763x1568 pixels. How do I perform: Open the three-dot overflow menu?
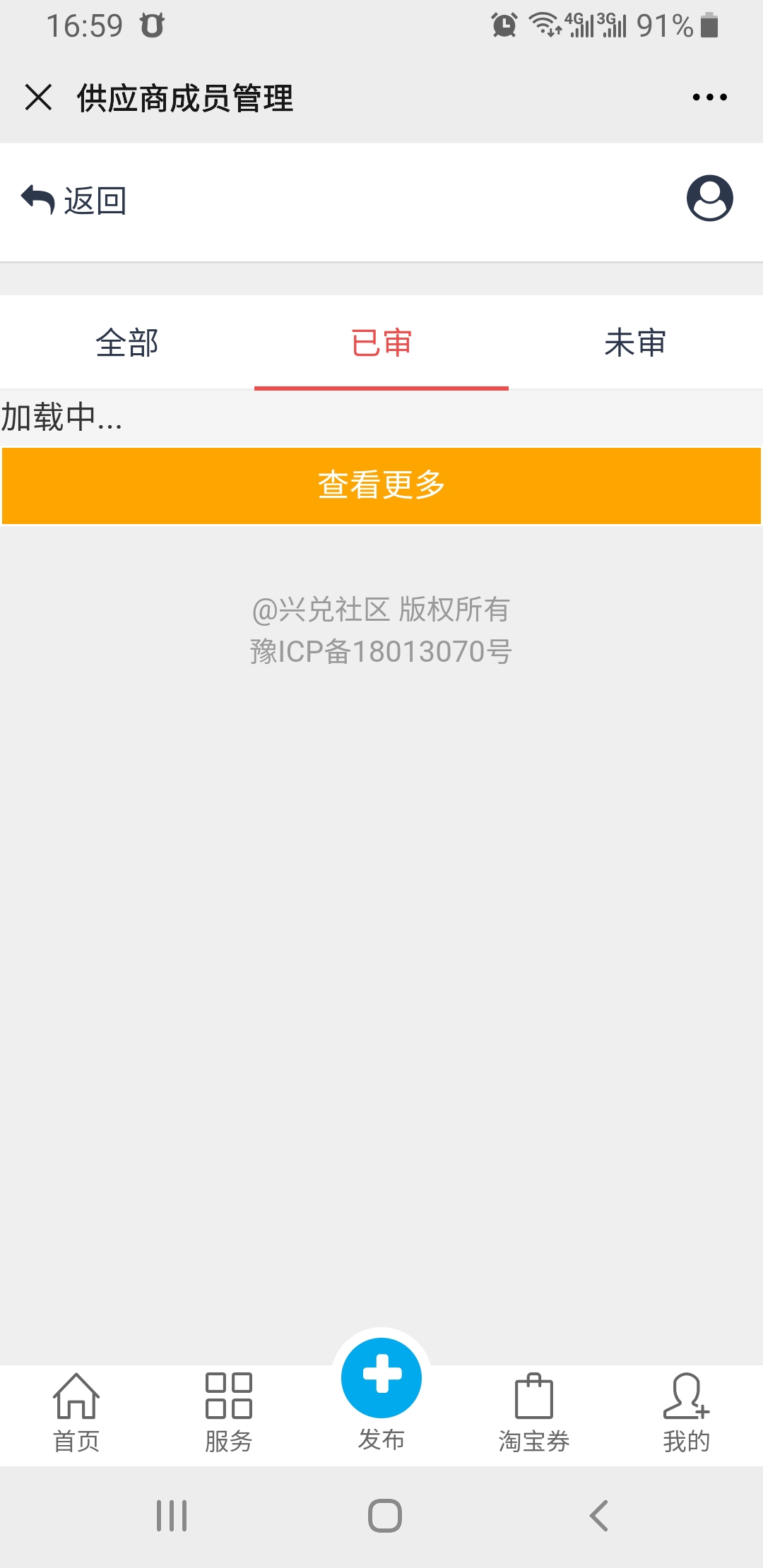(x=709, y=97)
